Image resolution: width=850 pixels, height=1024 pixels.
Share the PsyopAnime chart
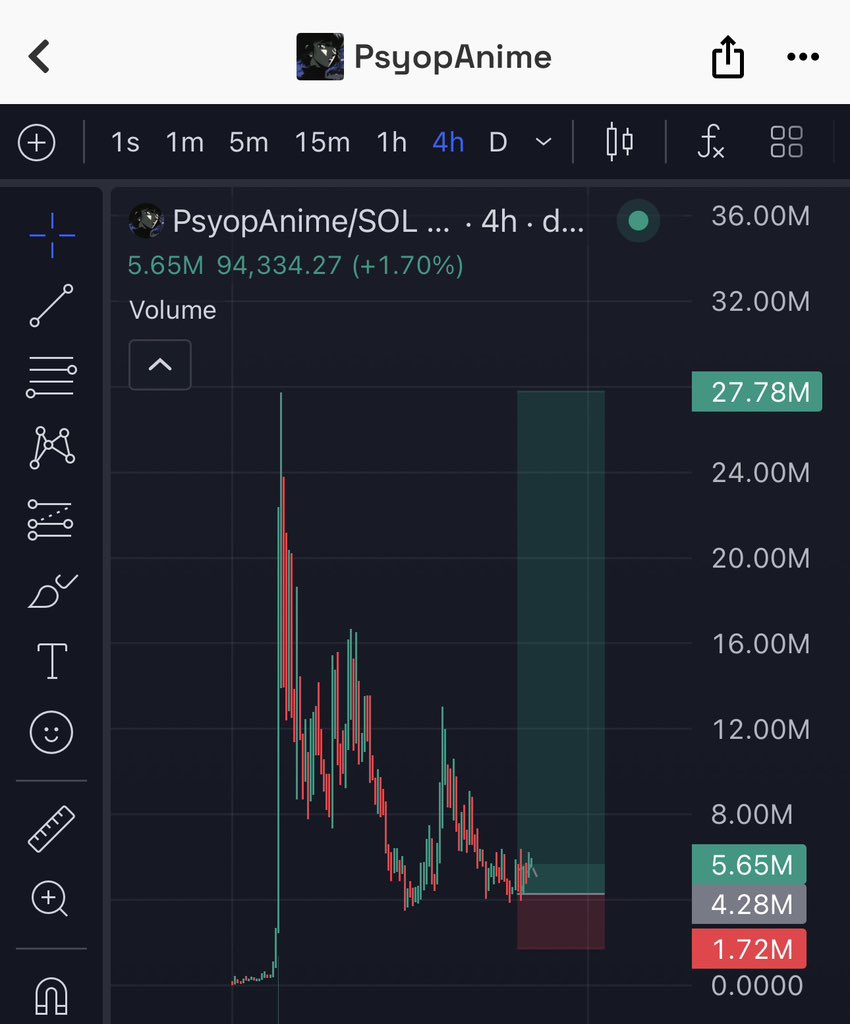[x=728, y=57]
